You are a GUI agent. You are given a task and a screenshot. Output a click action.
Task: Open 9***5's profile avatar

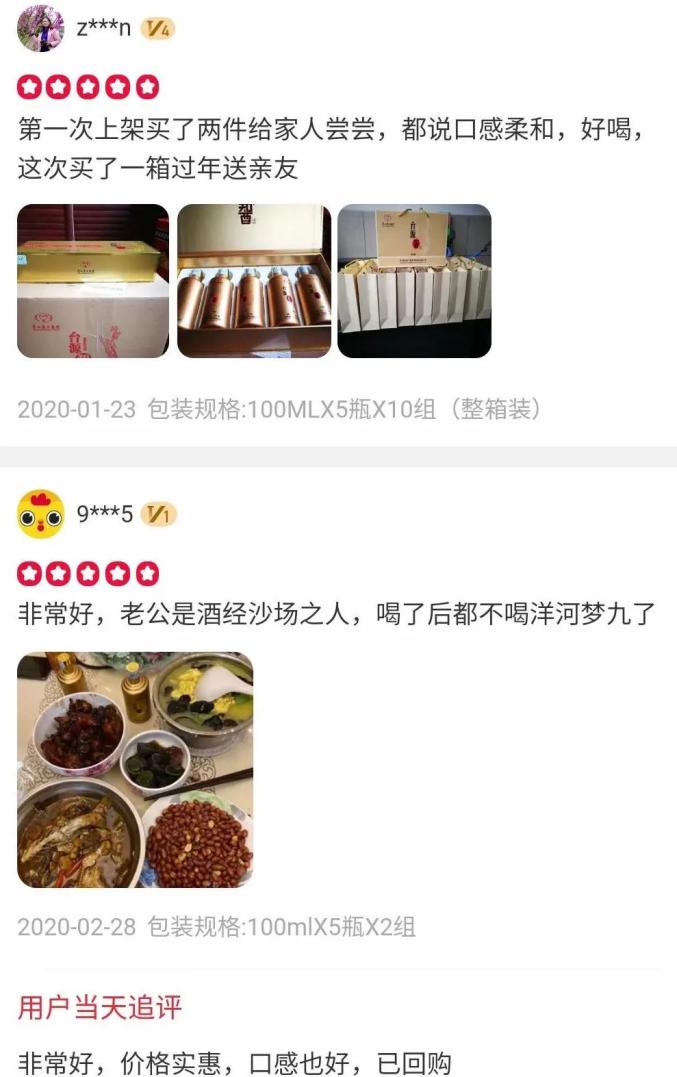[x=41, y=514]
